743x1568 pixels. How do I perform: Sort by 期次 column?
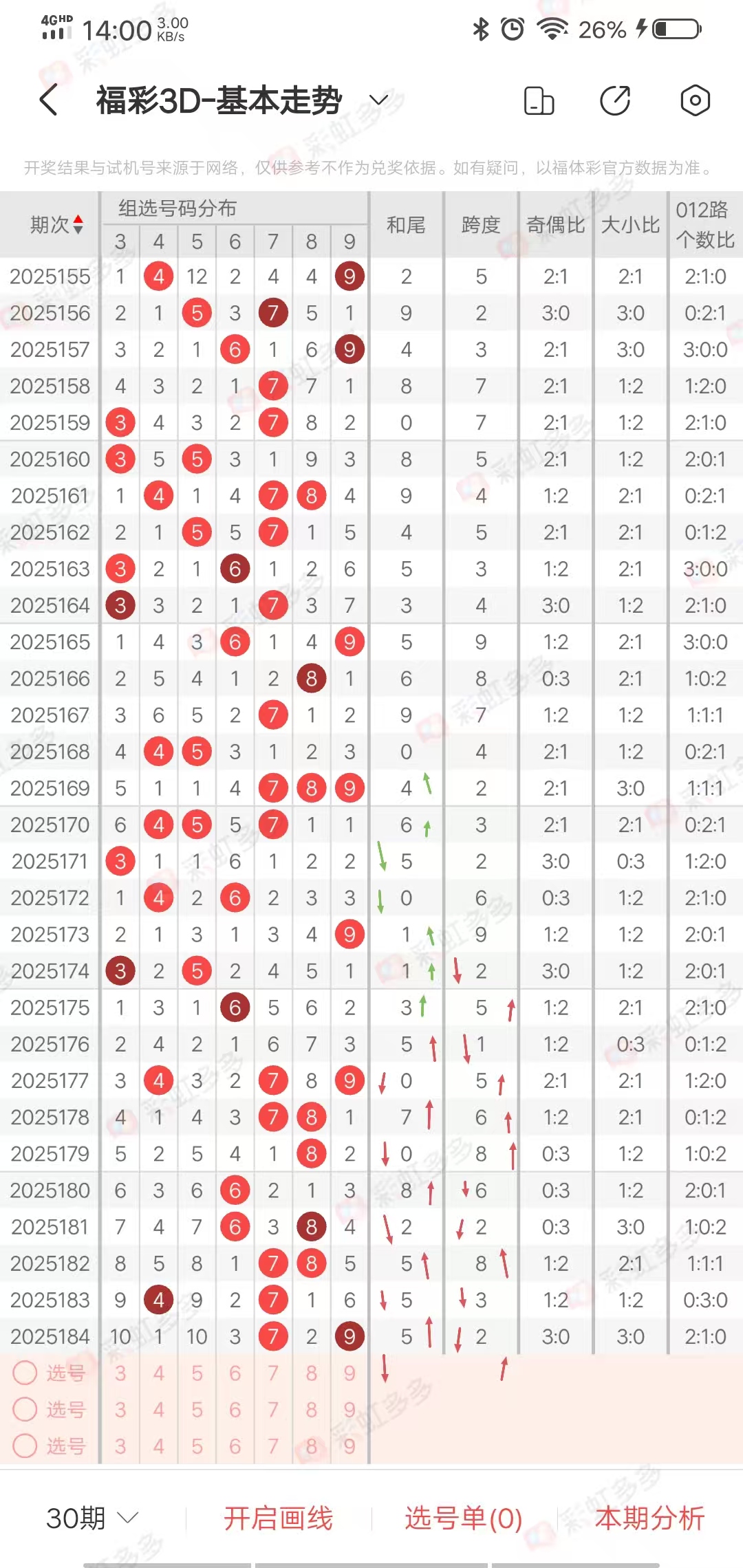tap(56, 224)
